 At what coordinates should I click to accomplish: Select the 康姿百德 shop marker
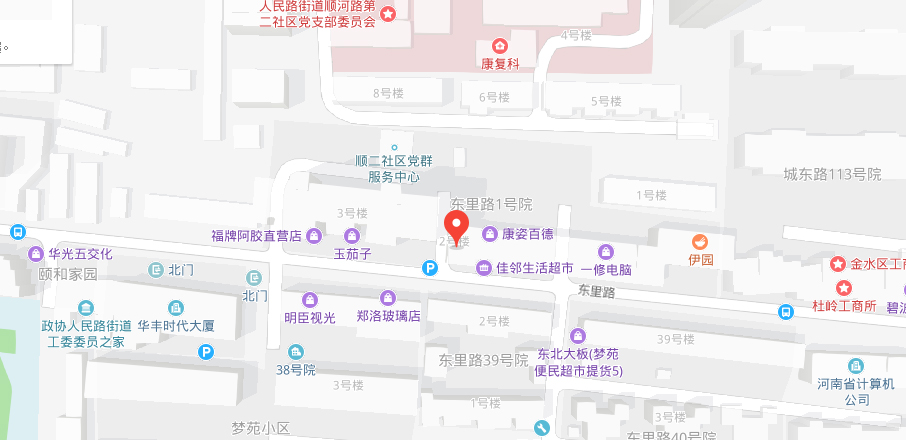coord(489,234)
